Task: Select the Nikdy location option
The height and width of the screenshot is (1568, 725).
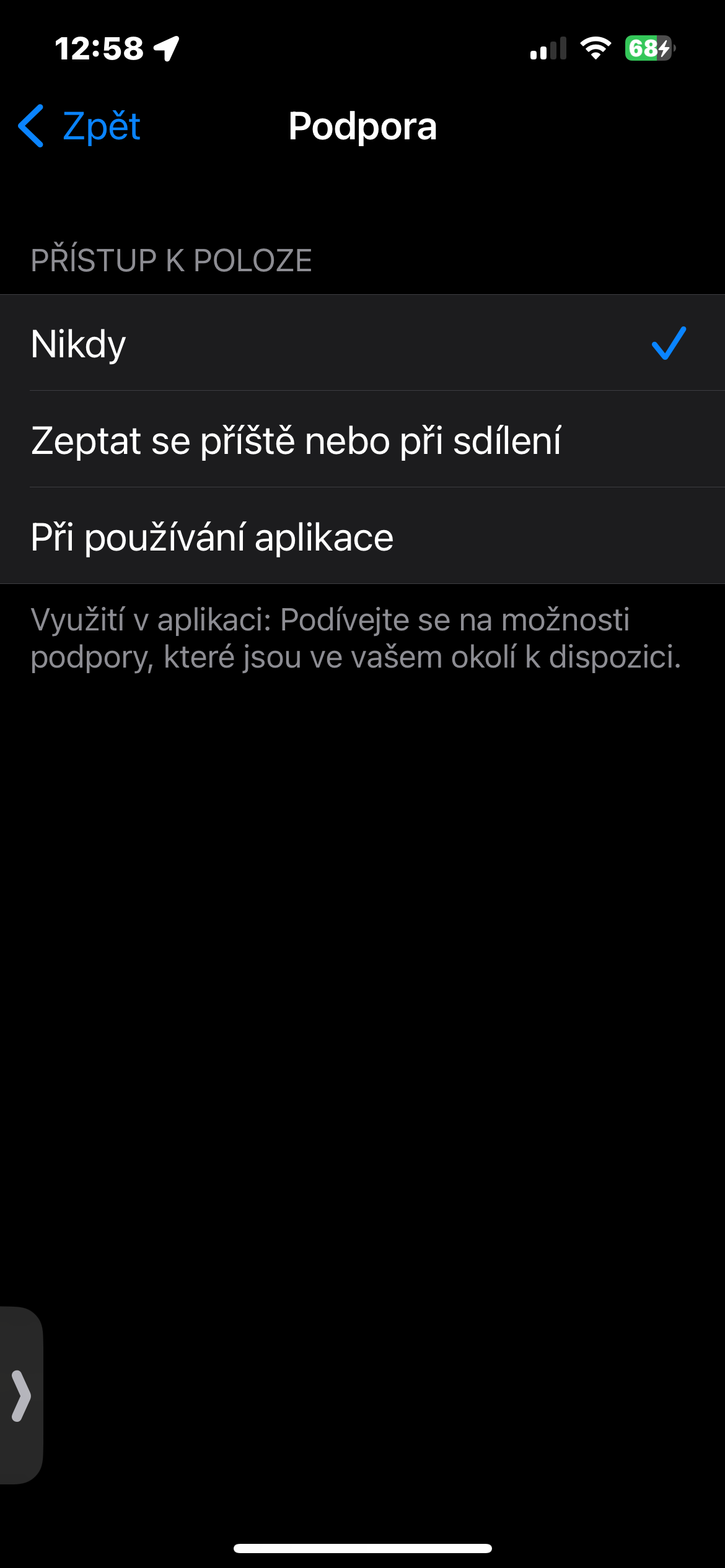Action: pyautogui.click(x=362, y=343)
